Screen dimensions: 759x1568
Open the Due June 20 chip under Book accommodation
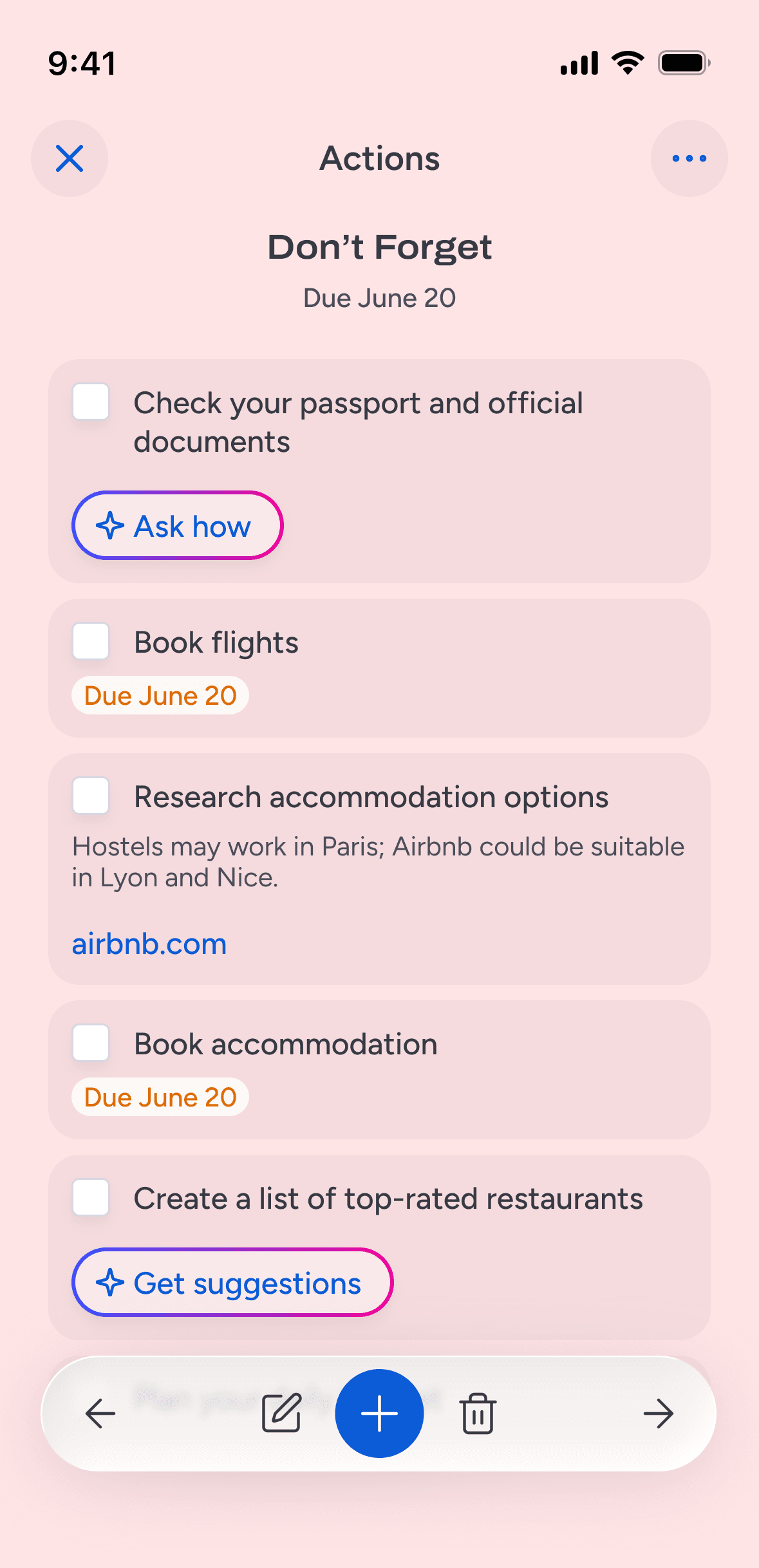coord(160,1097)
